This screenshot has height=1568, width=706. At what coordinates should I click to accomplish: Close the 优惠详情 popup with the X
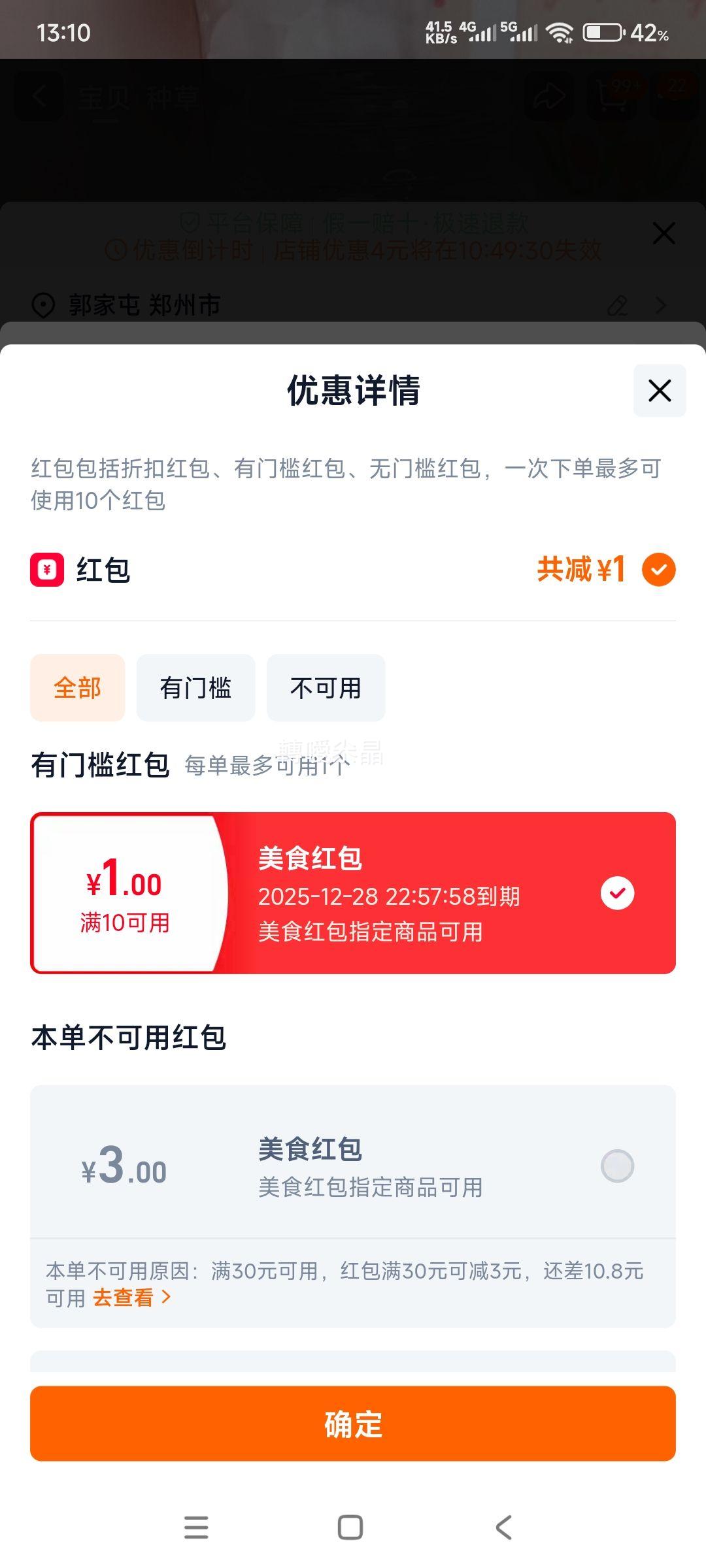tap(659, 390)
